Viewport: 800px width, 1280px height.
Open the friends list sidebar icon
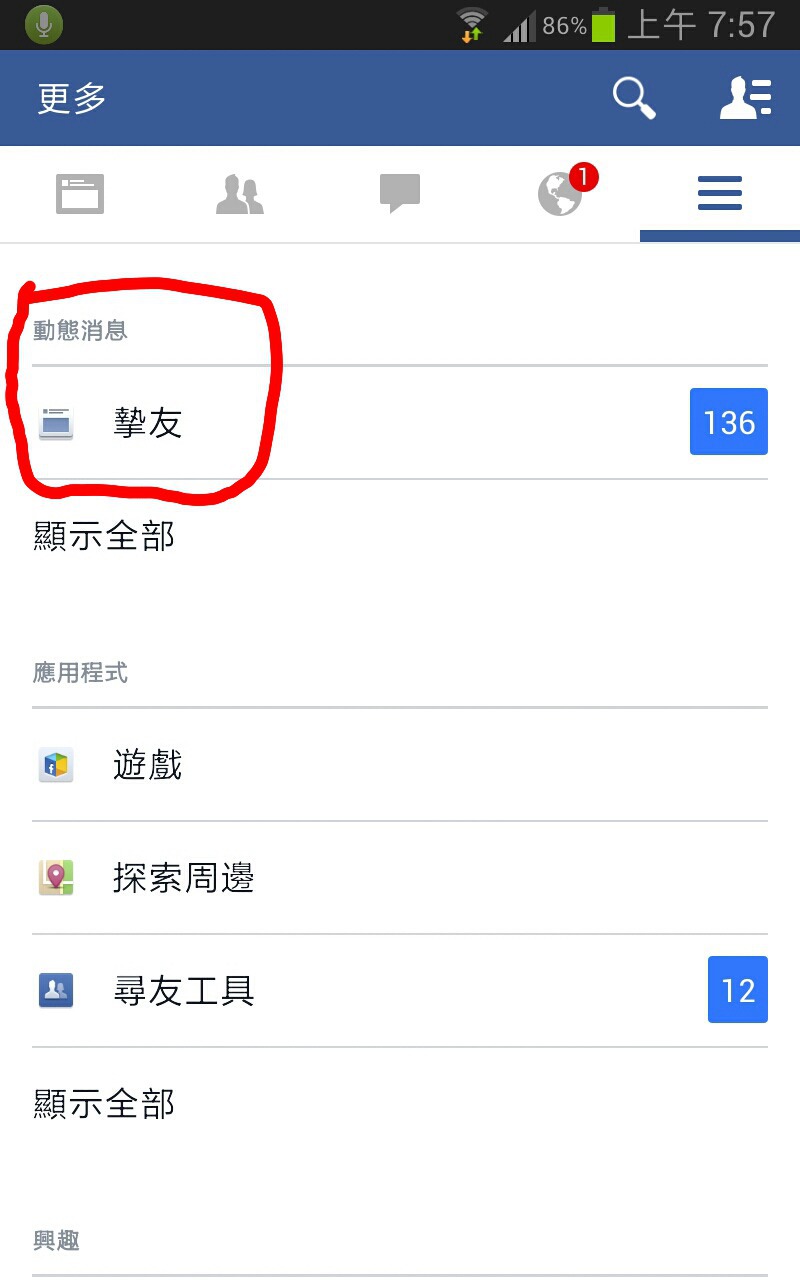coord(745,98)
